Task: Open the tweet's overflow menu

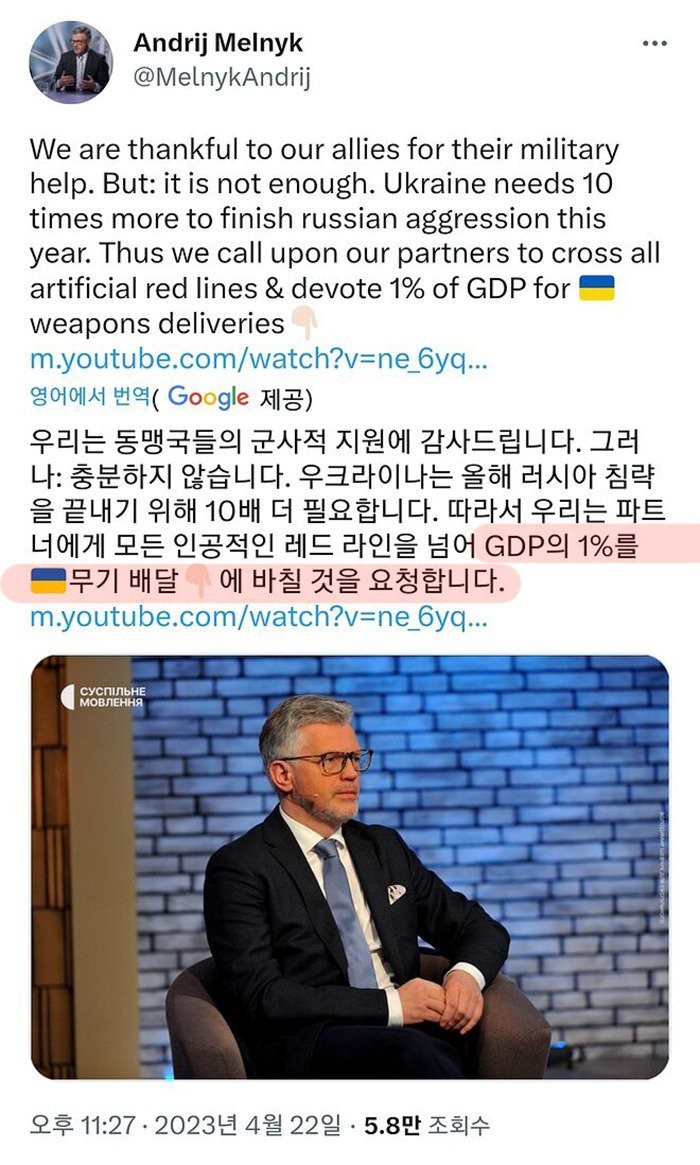Action: coord(654,45)
